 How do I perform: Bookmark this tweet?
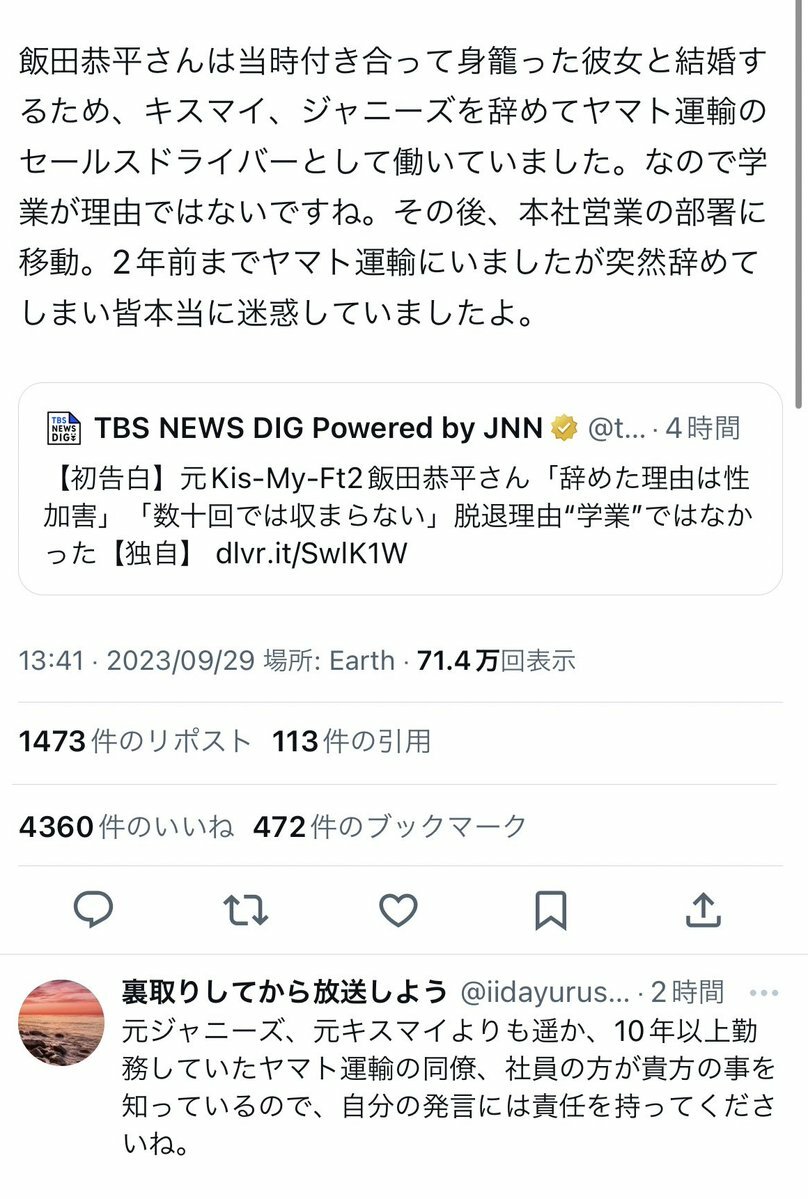coord(550,909)
